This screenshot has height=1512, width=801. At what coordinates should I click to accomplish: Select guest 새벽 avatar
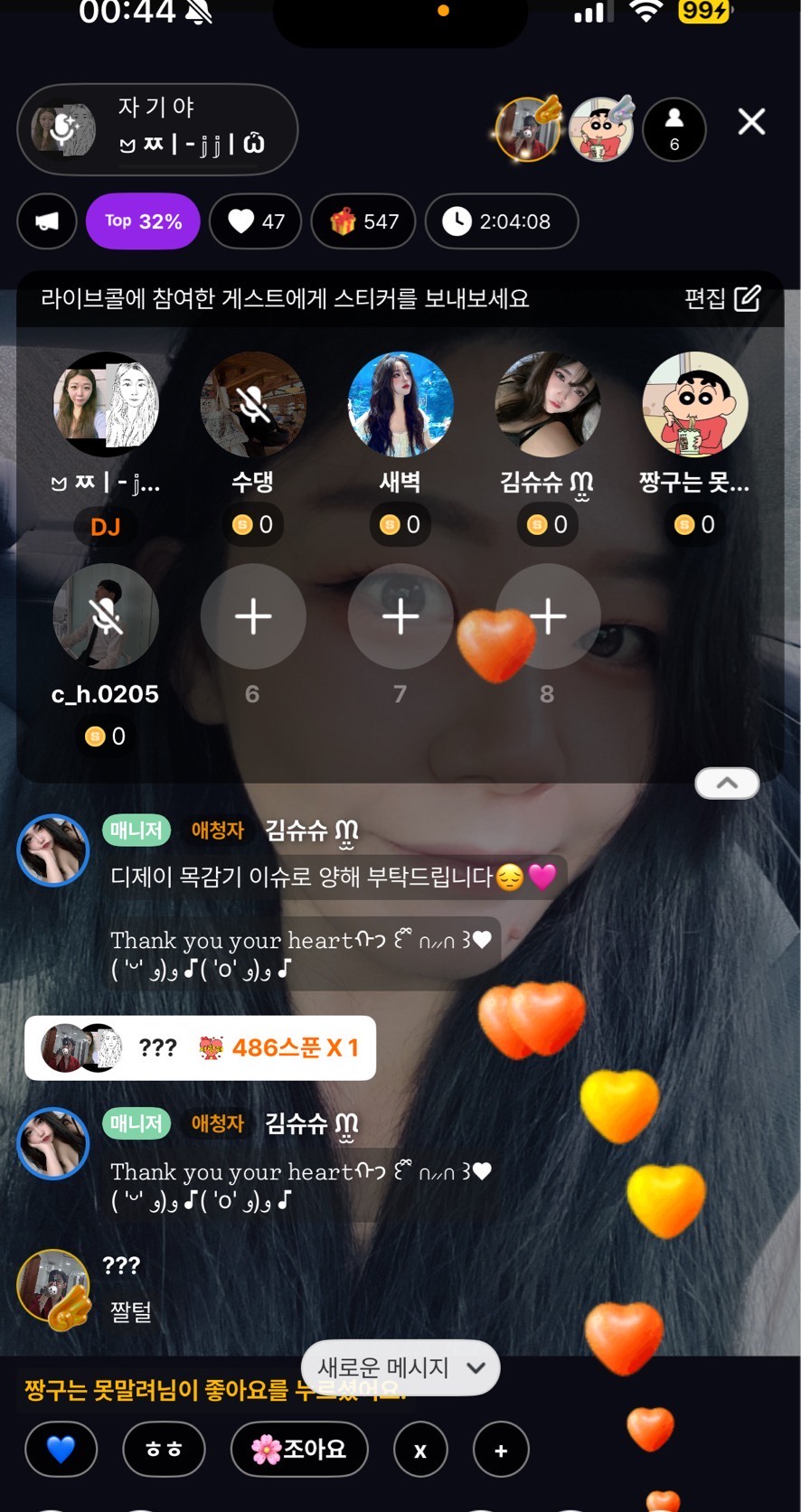[x=400, y=404]
